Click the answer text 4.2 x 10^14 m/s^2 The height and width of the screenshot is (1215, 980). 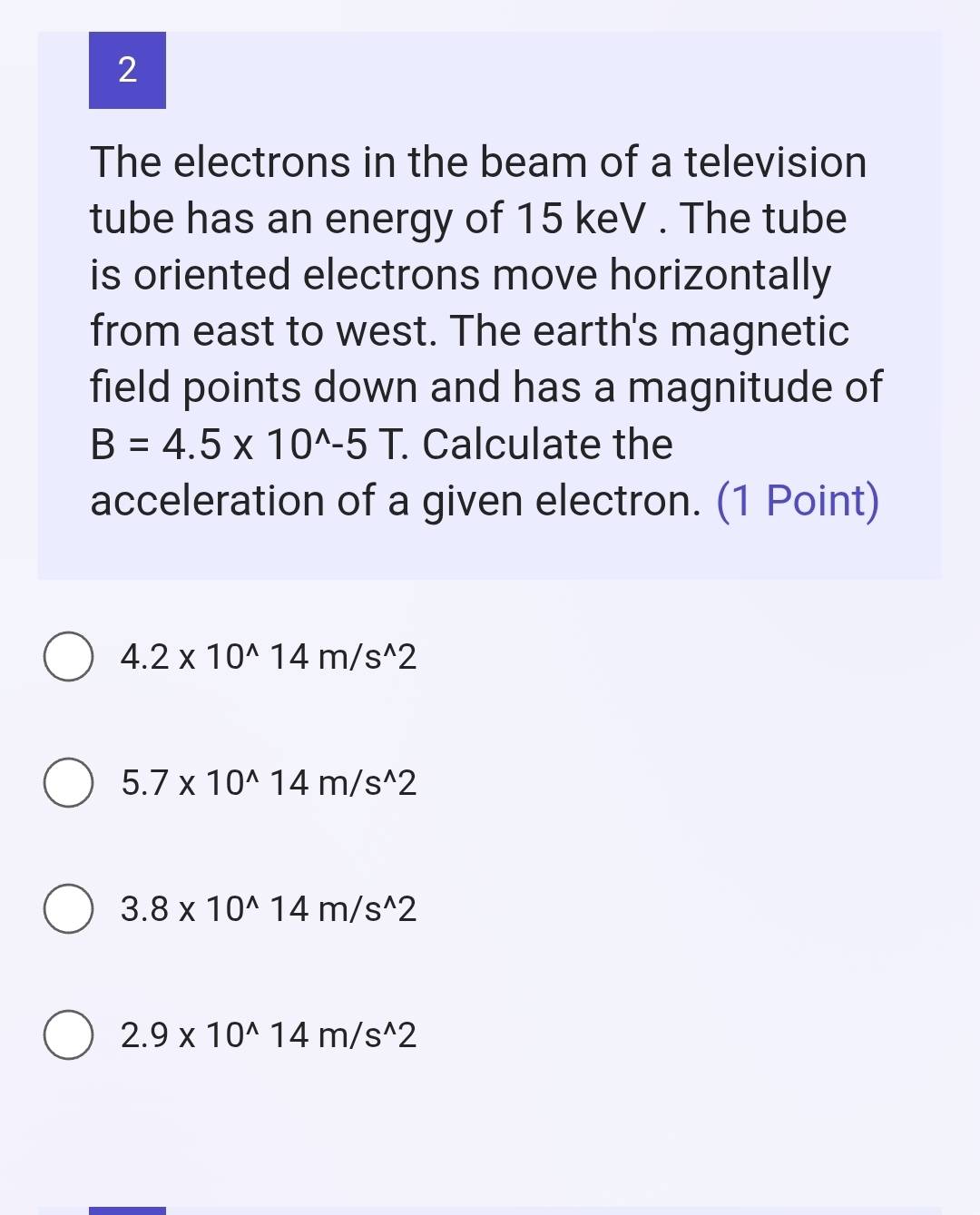[x=268, y=657]
